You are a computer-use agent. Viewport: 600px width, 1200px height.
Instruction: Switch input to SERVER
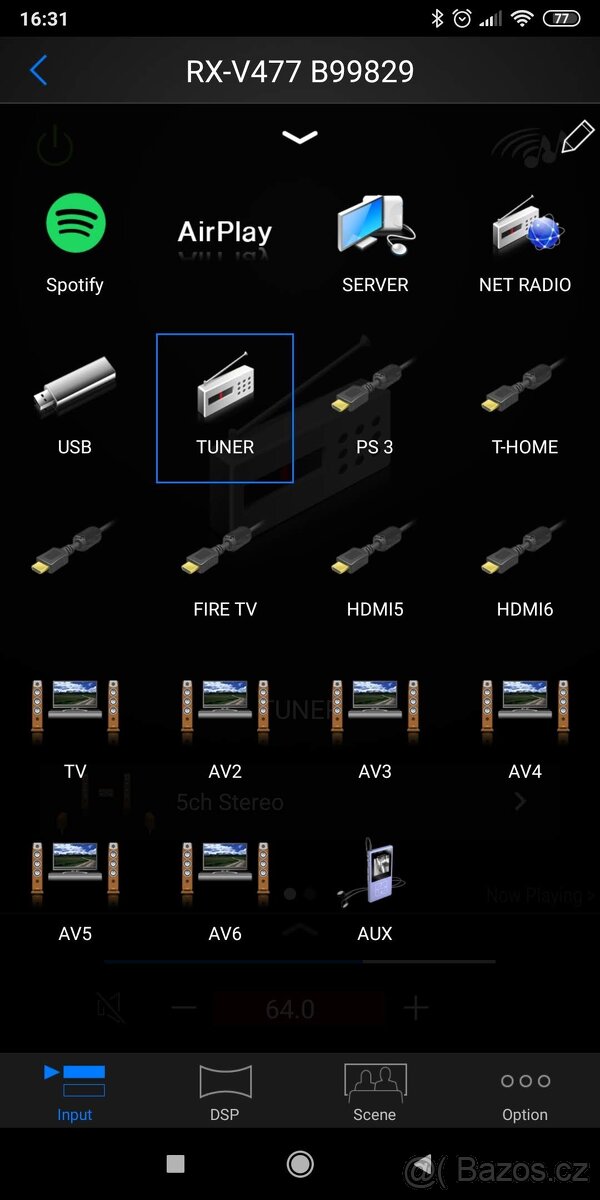coord(375,244)
